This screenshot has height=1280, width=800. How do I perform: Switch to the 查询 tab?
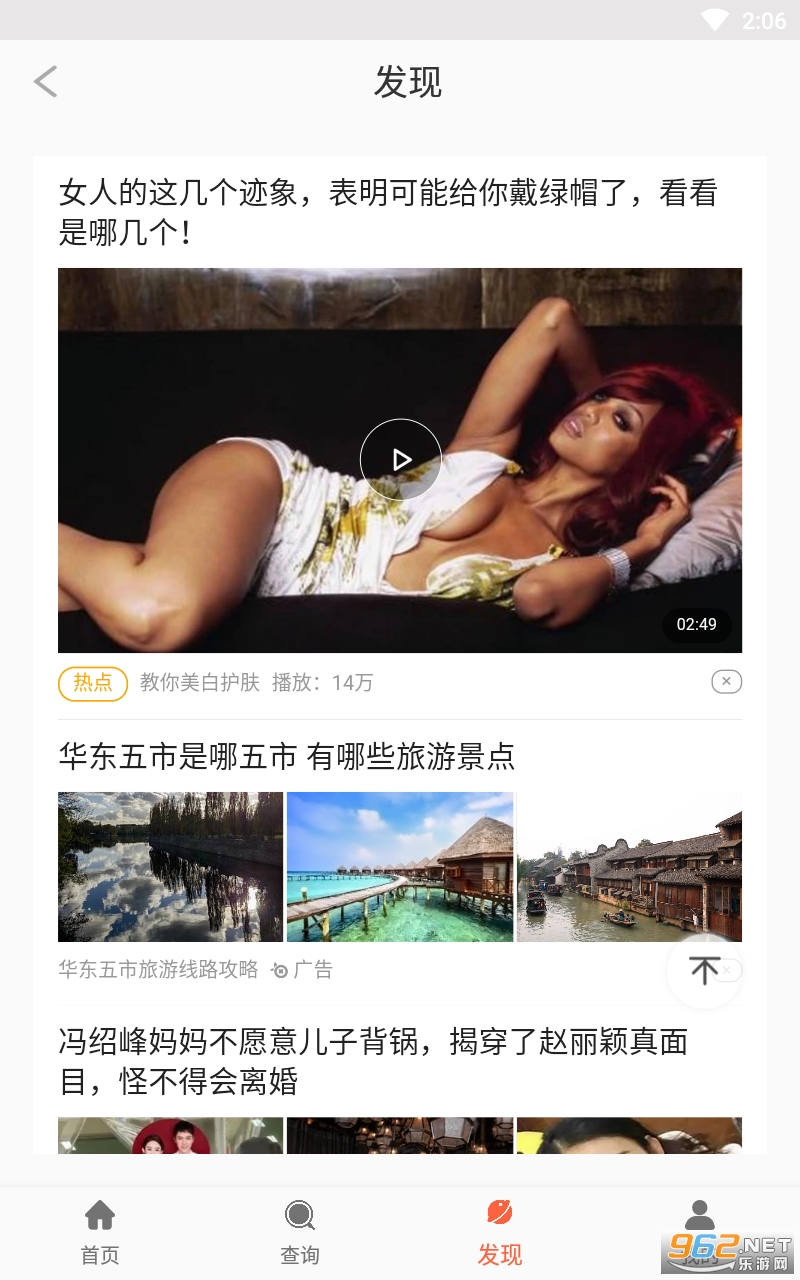click(x=300, y=1233)
